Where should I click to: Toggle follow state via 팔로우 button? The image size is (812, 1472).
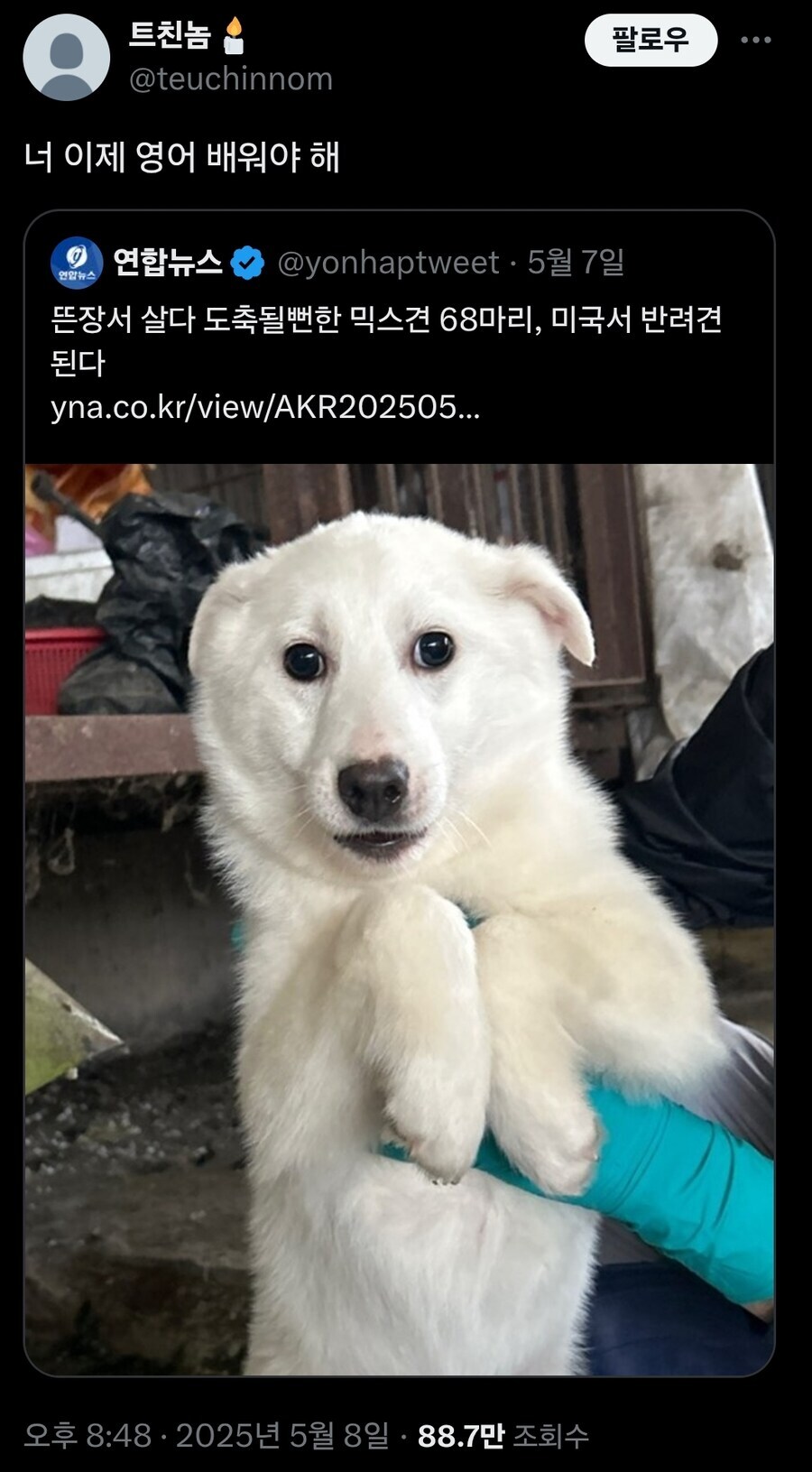pyautogui.click(x=651, y=40)
